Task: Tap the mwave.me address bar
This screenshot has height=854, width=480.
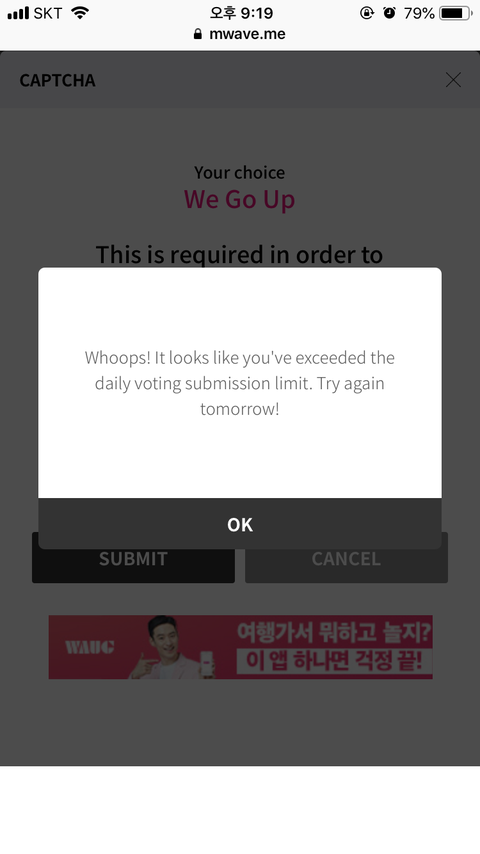Action: click(240, 34)
